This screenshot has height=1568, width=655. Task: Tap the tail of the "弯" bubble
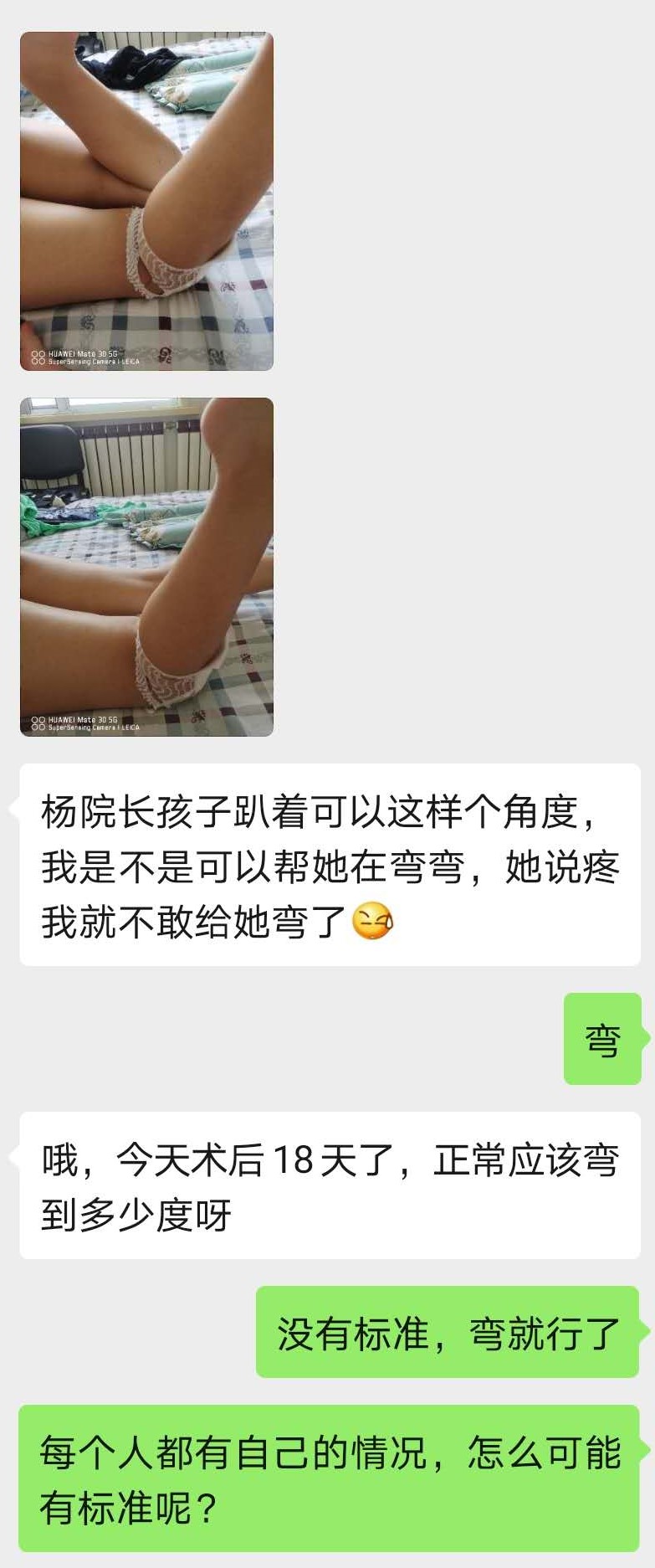tap(645, 1039)
